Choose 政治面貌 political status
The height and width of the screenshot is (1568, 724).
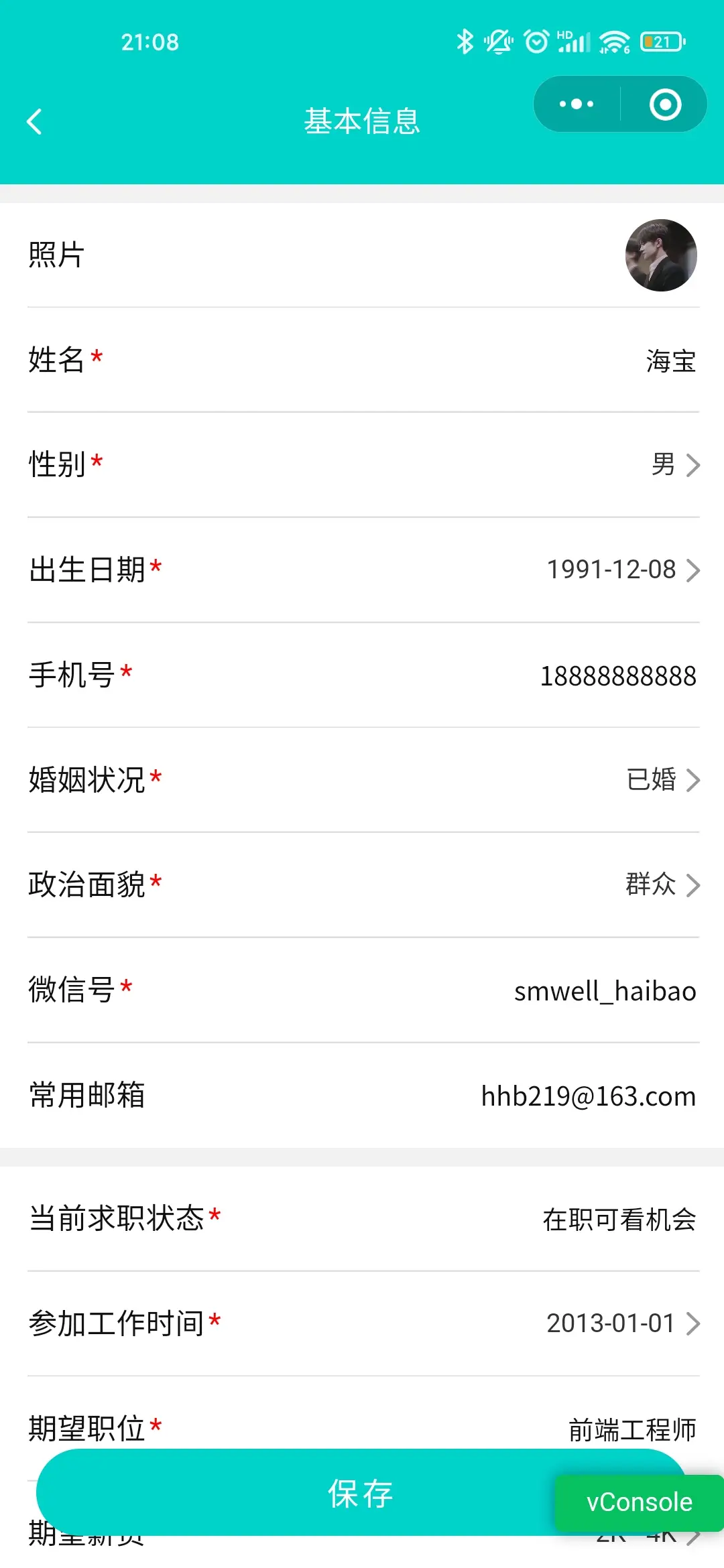363,885
